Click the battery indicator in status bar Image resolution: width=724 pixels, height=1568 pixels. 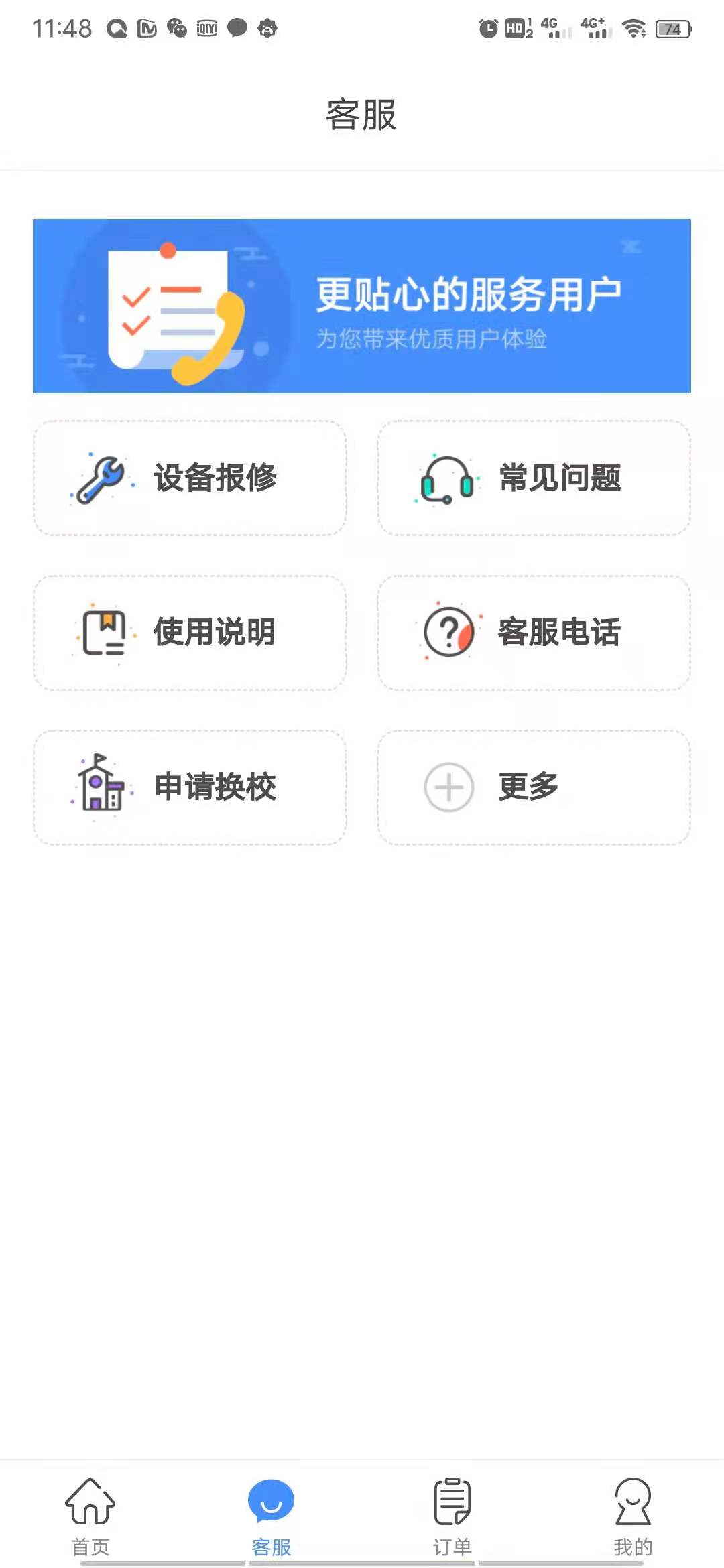[672, 29]
